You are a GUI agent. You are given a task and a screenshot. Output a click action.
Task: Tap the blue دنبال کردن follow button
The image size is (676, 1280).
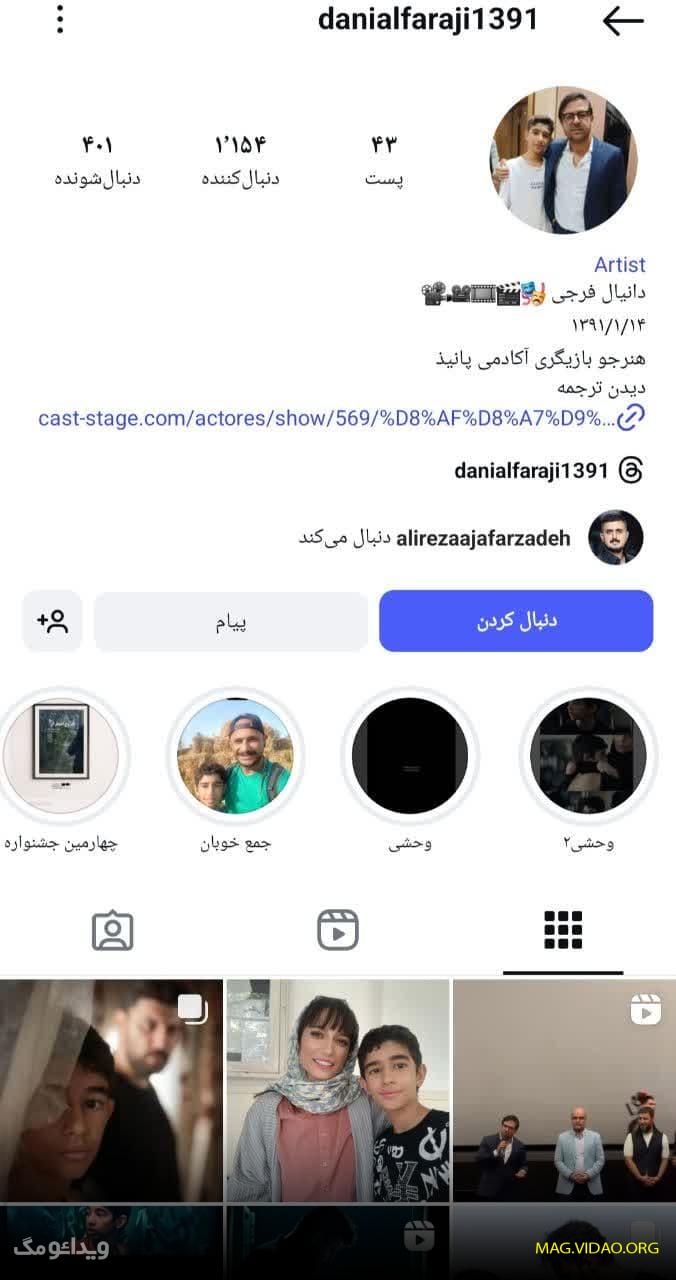point(516,621)
